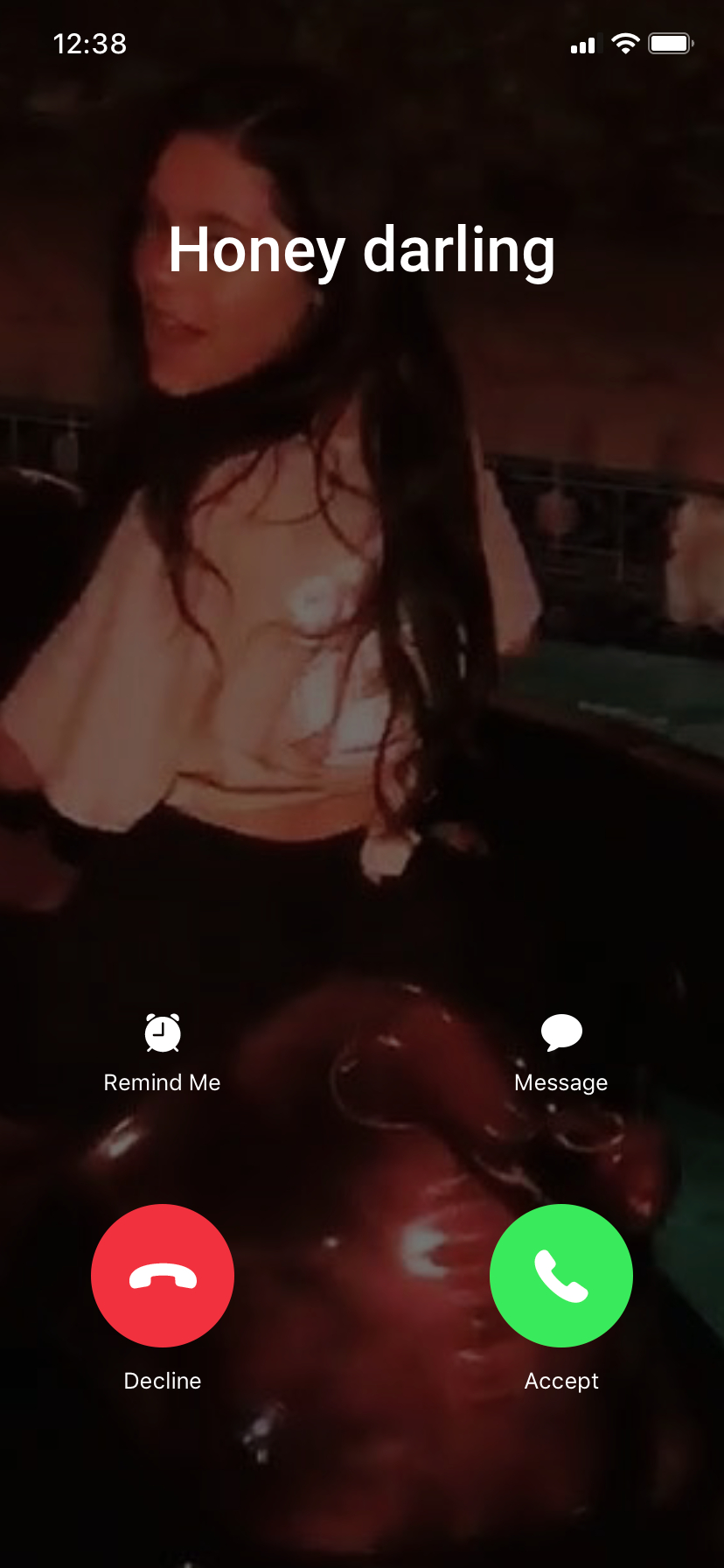The image size is (724, 1568).
Task: Reply with a Message instead
Action: click(x=560, y=1051)
